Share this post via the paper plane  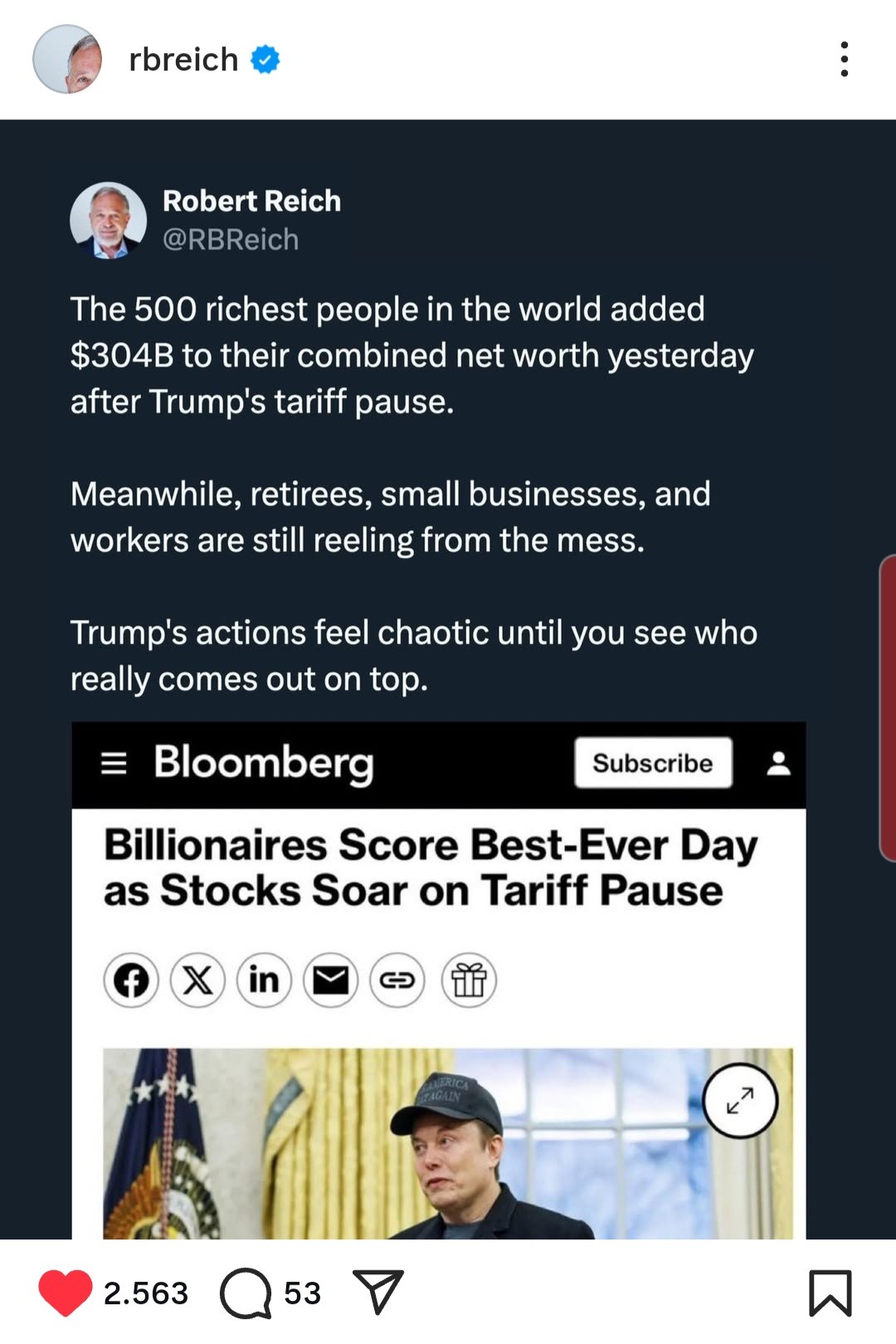378,1292
